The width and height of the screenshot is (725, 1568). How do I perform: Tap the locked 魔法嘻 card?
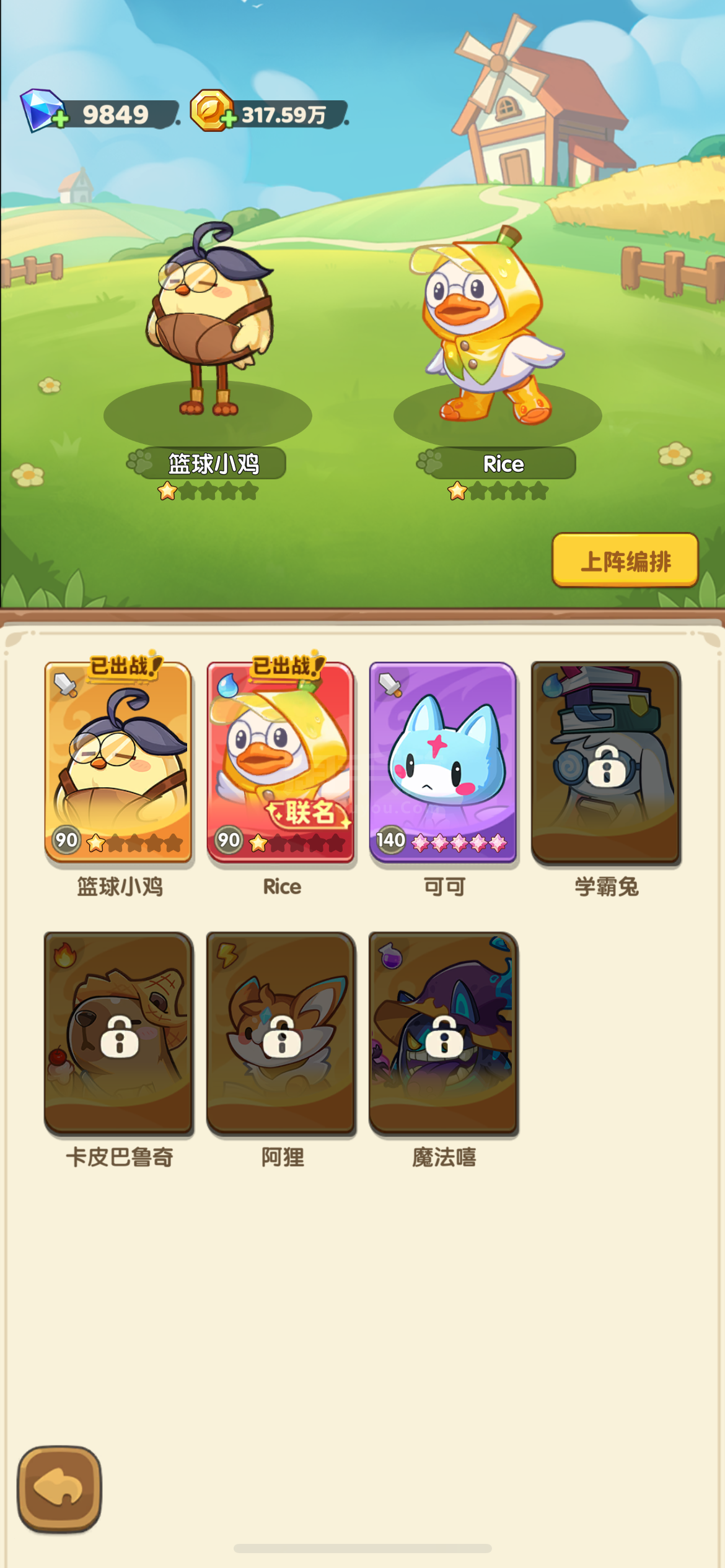[444, 1032]
